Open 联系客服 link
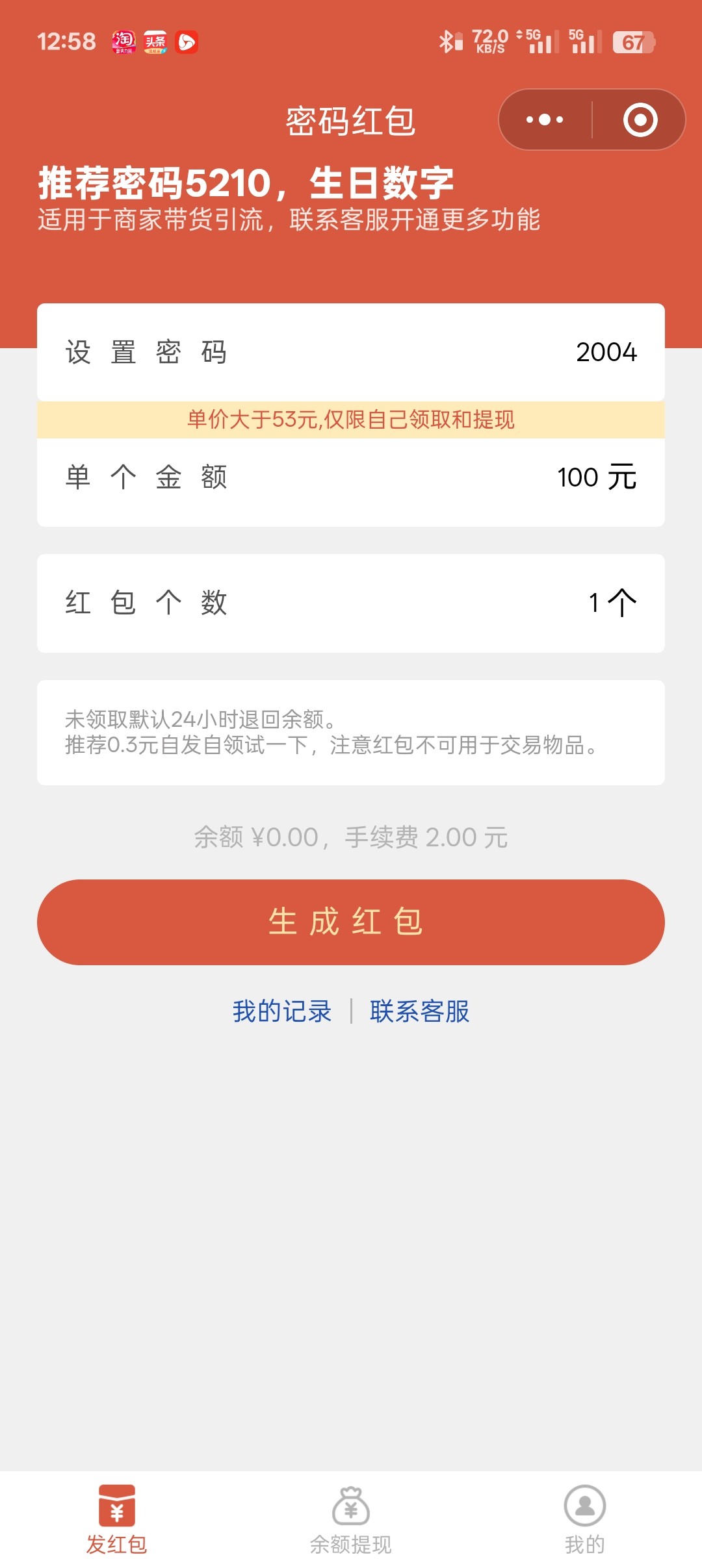702x1568 pixels. point(420,1011)
